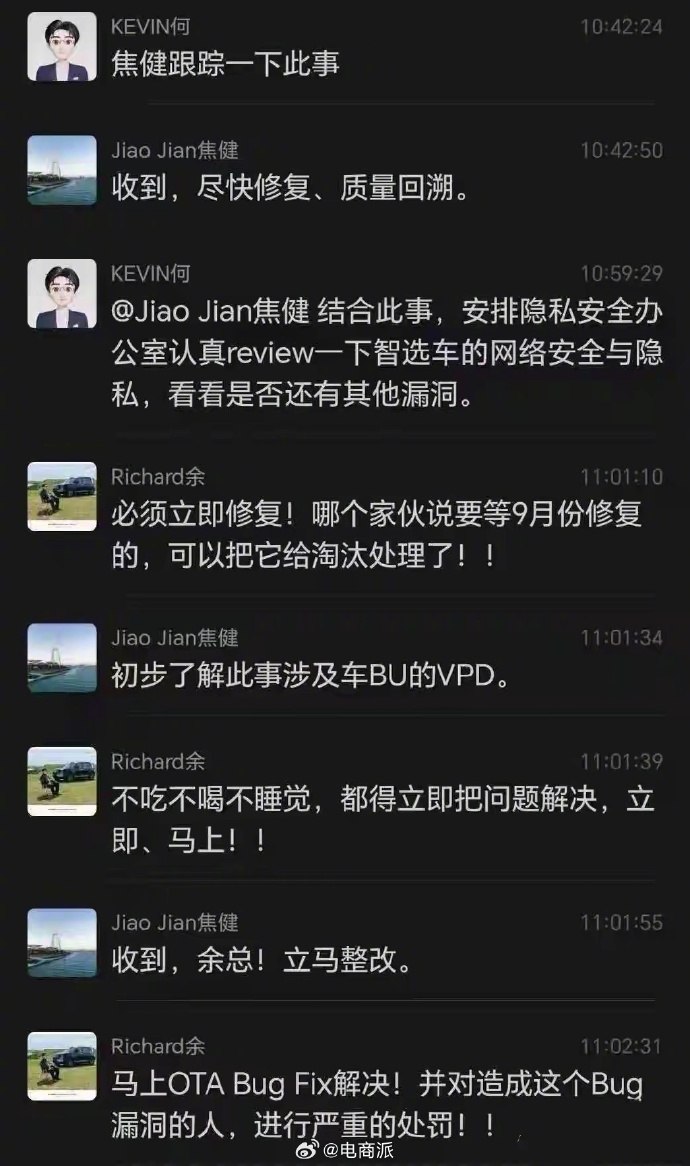Screen dimensions: 690x1166
Task: Open Richard余's avatar on the 11:02:31 message
Action: pyautogui.click(x=62, y=1066)
